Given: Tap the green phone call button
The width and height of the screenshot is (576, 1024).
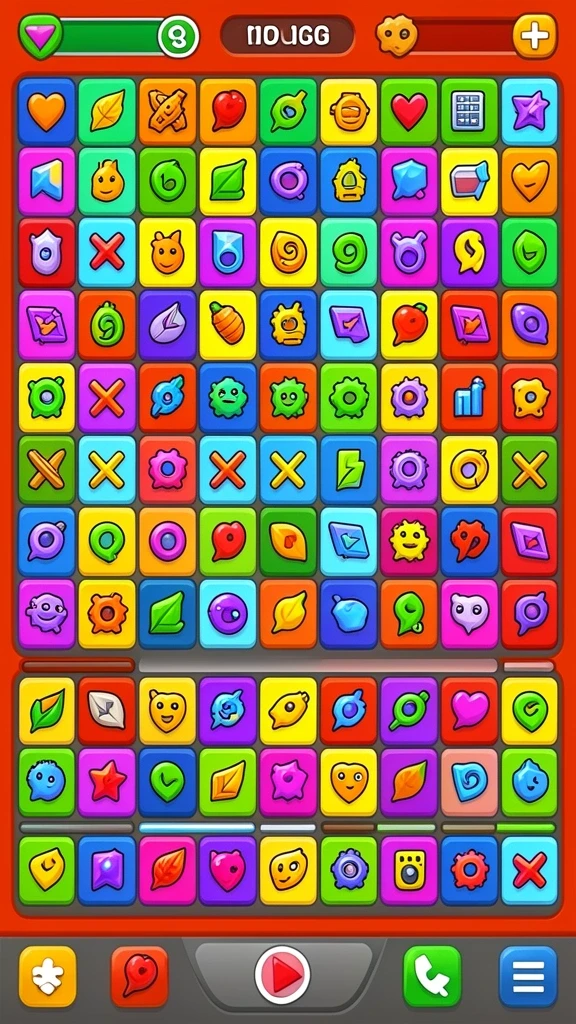Looking at the screenshot, I should pyautogui.click(x=432, y=976).
